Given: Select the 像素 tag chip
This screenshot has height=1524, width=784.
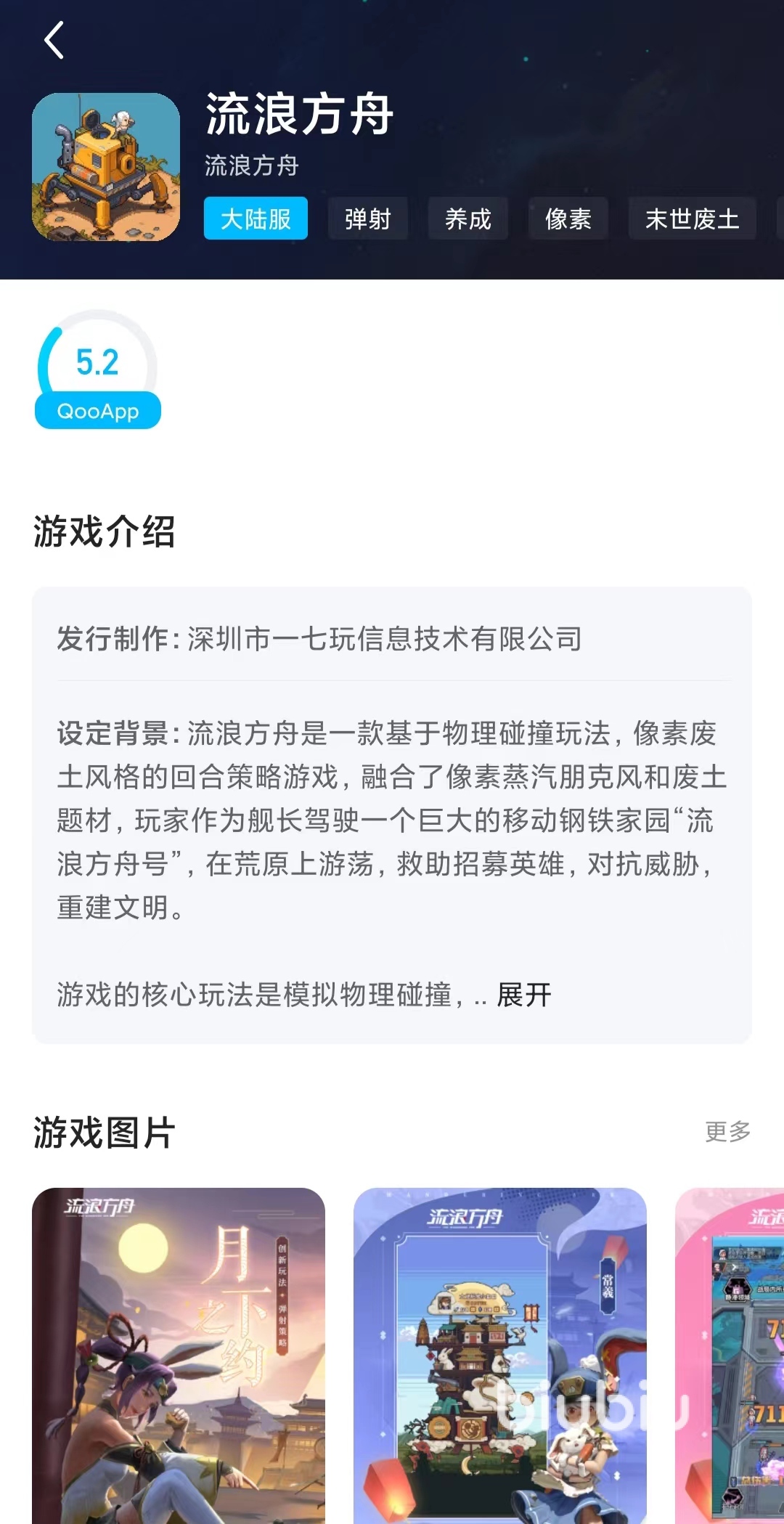Looking at the screenshot, I should [x=568, y=219].
